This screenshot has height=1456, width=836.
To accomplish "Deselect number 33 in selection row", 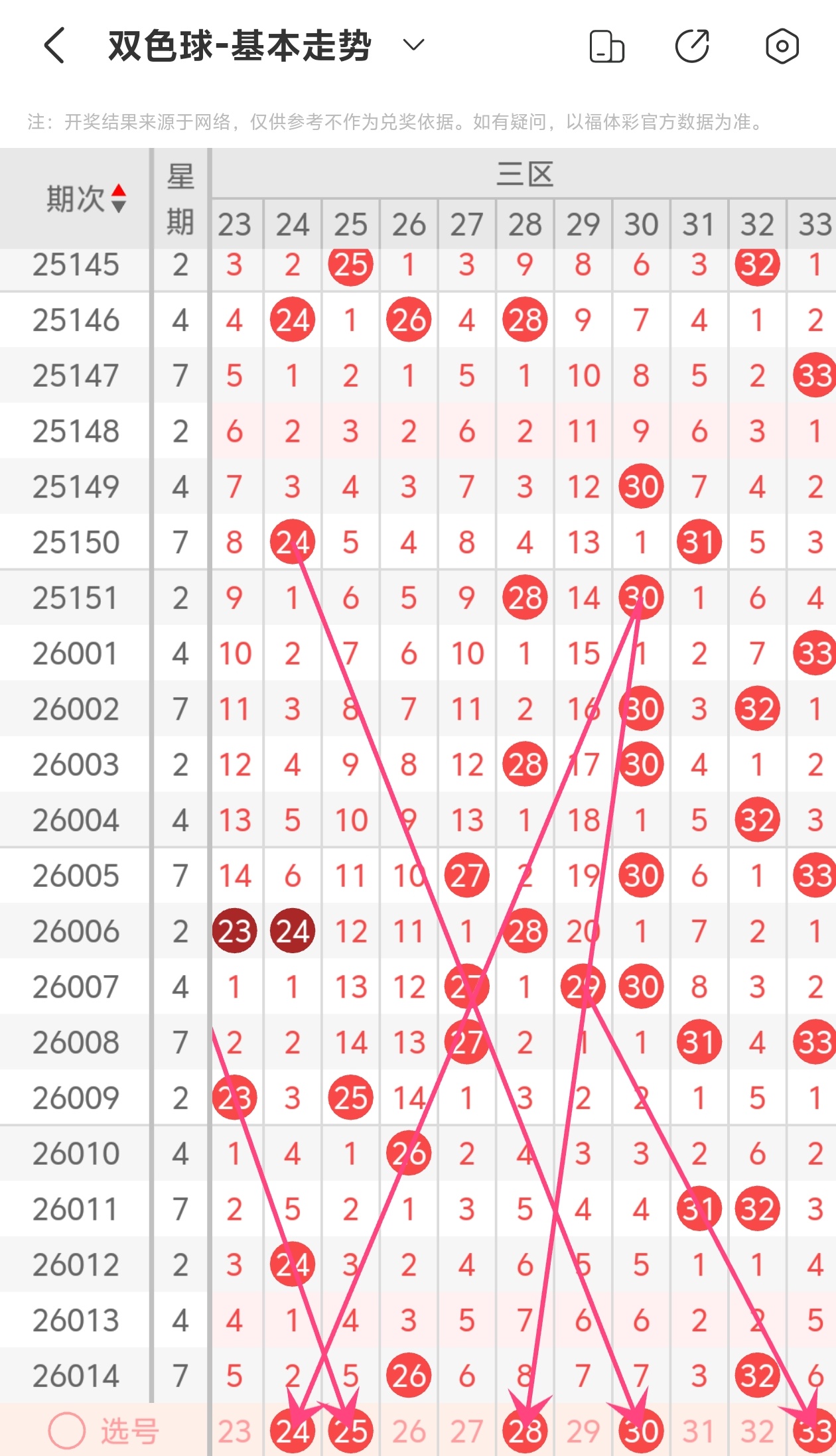I will pos(815,1431).
